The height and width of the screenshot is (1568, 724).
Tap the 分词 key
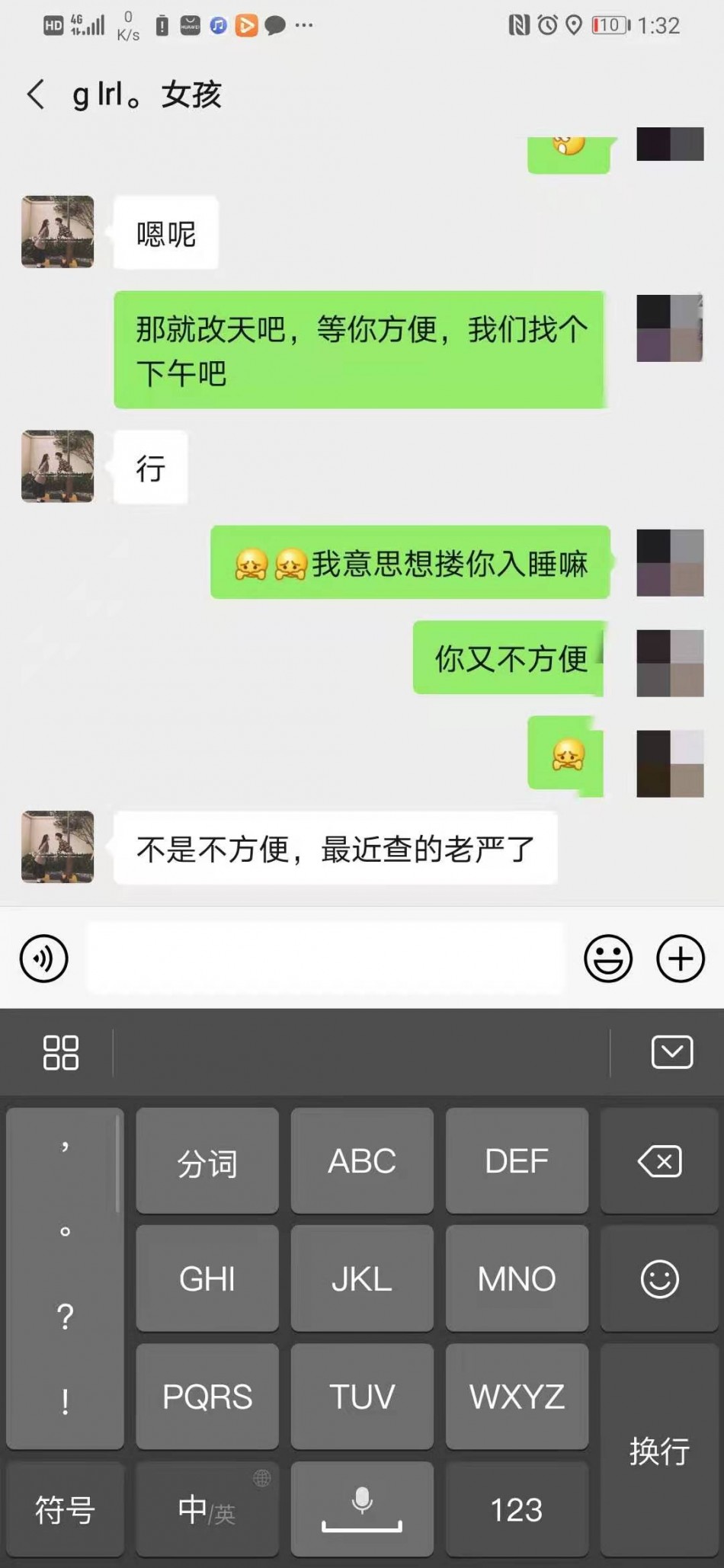point(207,1161)
